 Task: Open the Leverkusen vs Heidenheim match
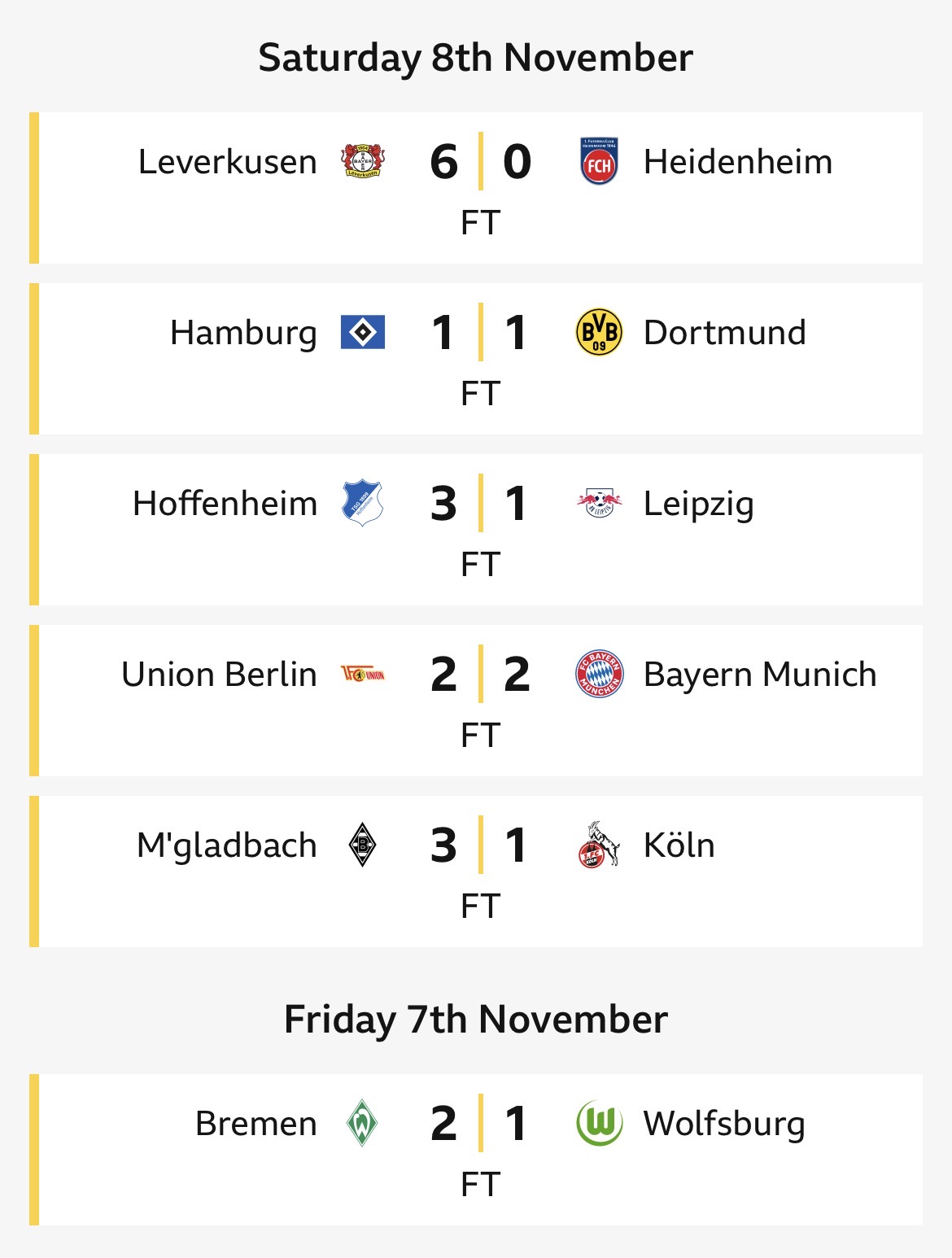click(x=480, y=187)
